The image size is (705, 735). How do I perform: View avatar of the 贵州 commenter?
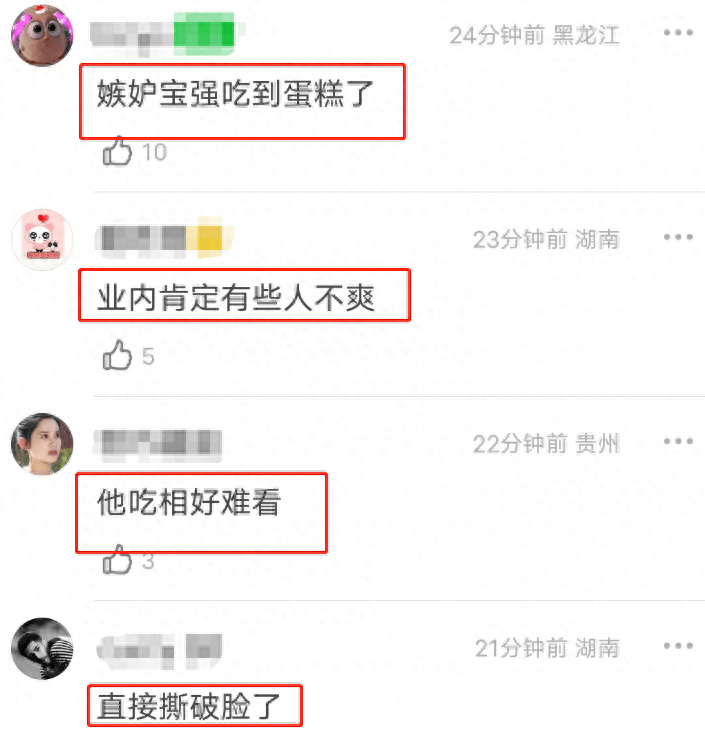click(x=42, y=444)
